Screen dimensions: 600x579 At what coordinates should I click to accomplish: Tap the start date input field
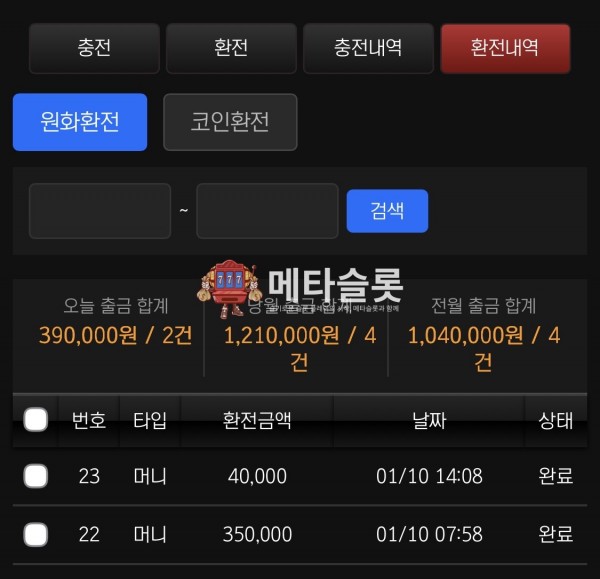click(100, 211)
